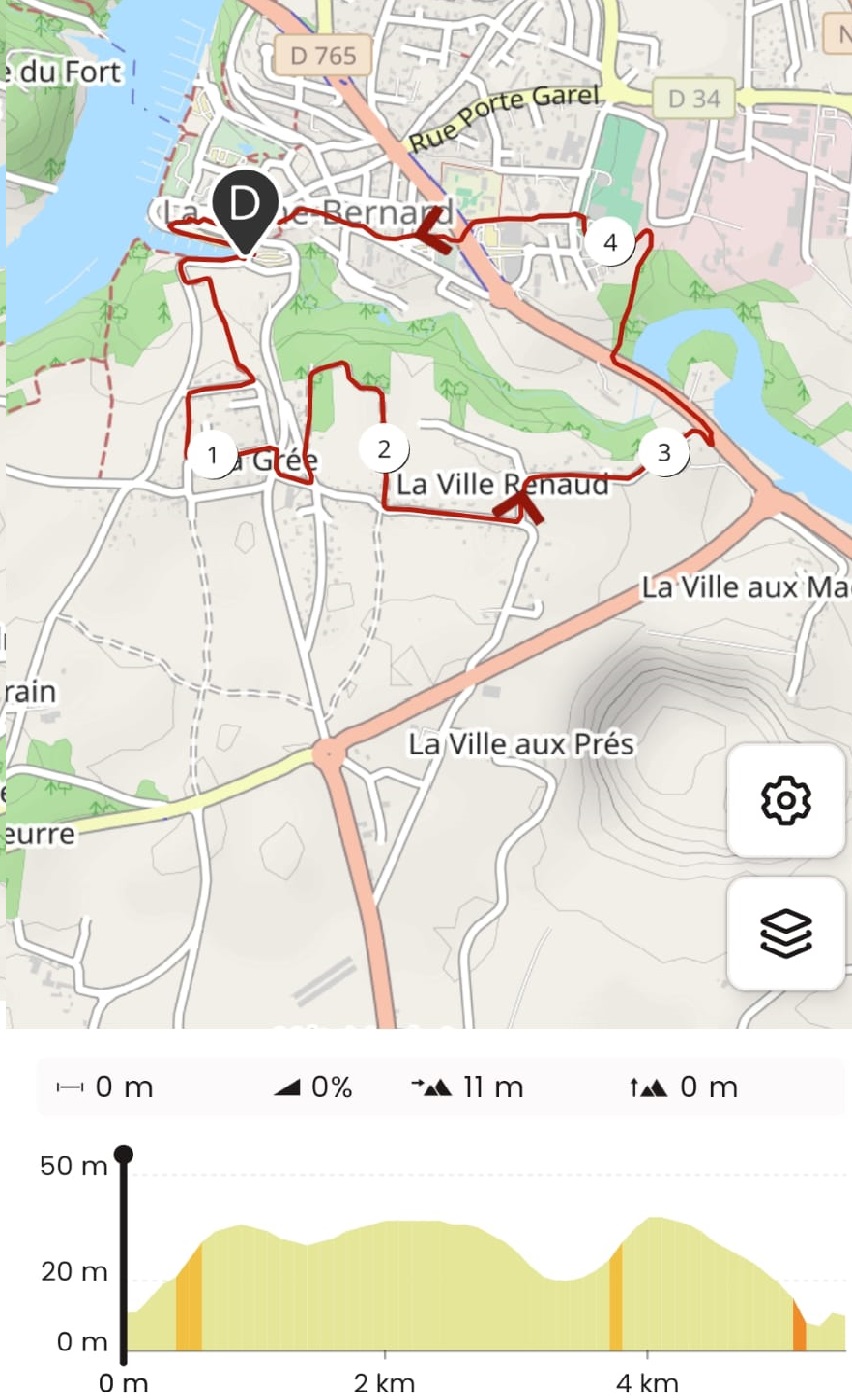The height and width of the screenshot is (1400, 852).
Task: Select waypoint marker 1 on the route
Action: click(213, 456)
